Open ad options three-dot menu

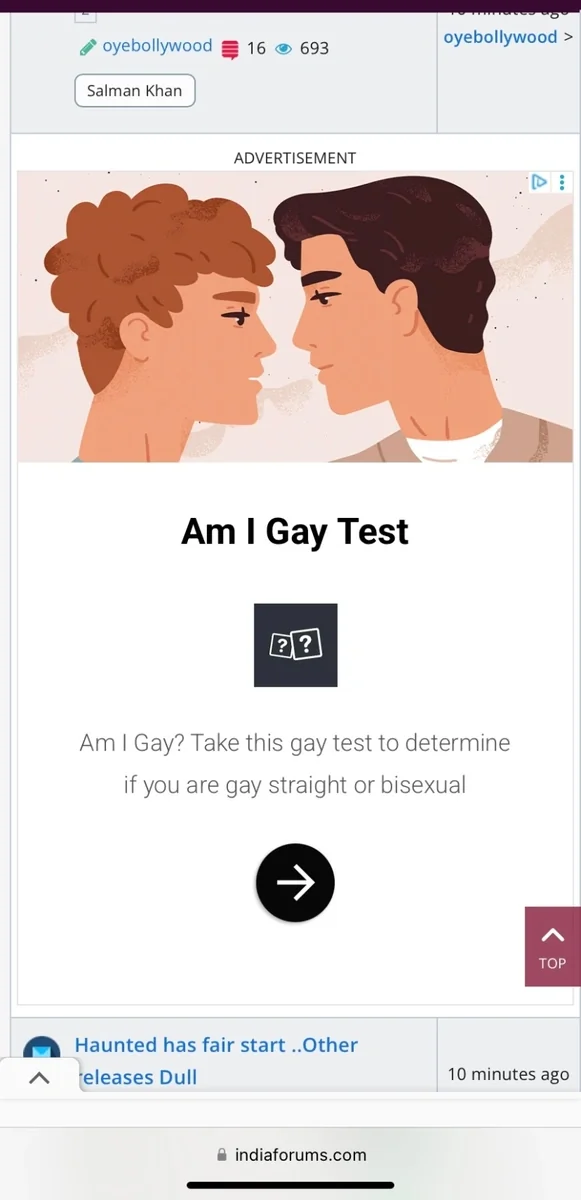tap(563, 182)
